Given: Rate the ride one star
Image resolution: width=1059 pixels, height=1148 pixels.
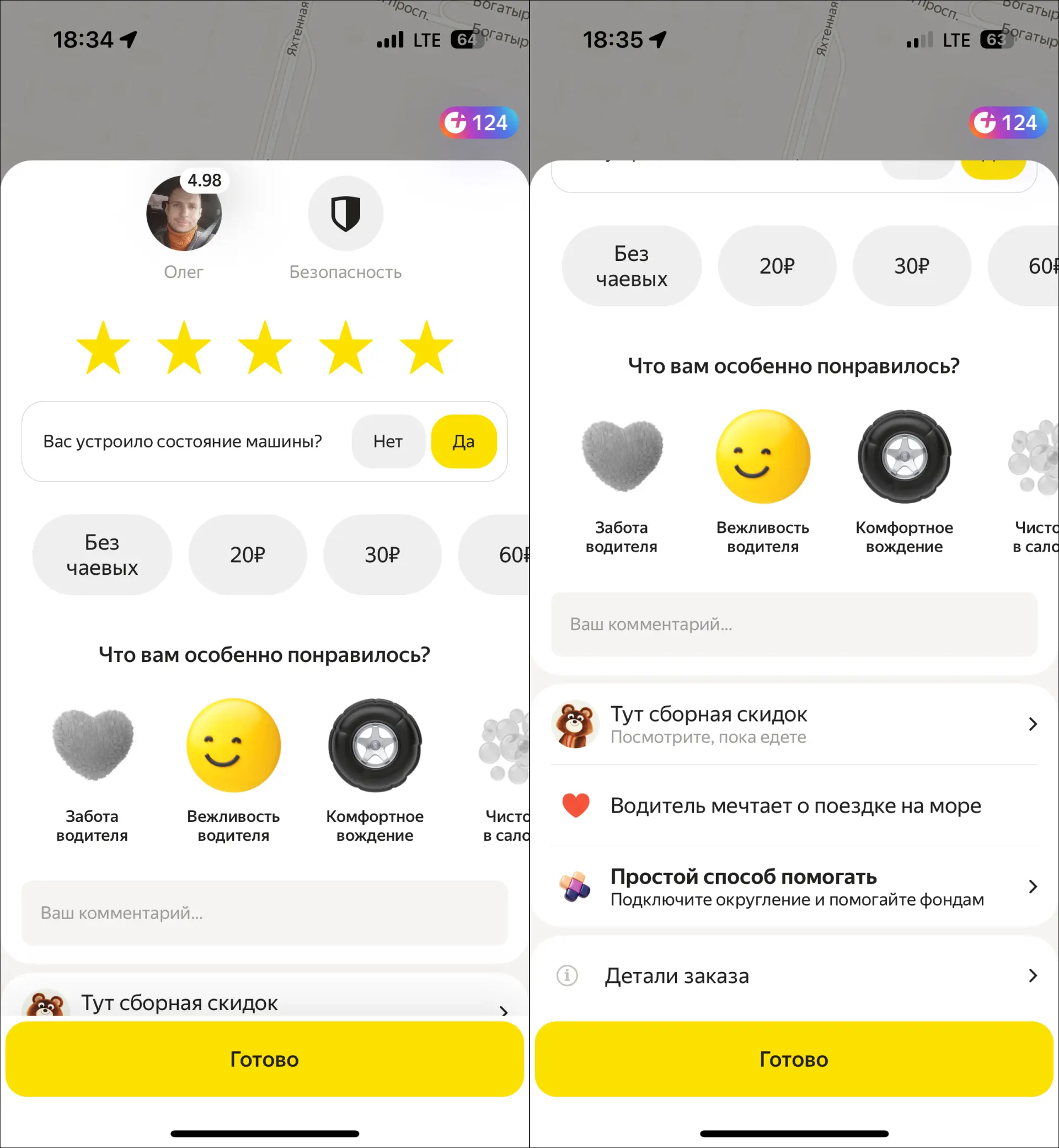Looking at the screenshot, I should (x=103, y=348).
